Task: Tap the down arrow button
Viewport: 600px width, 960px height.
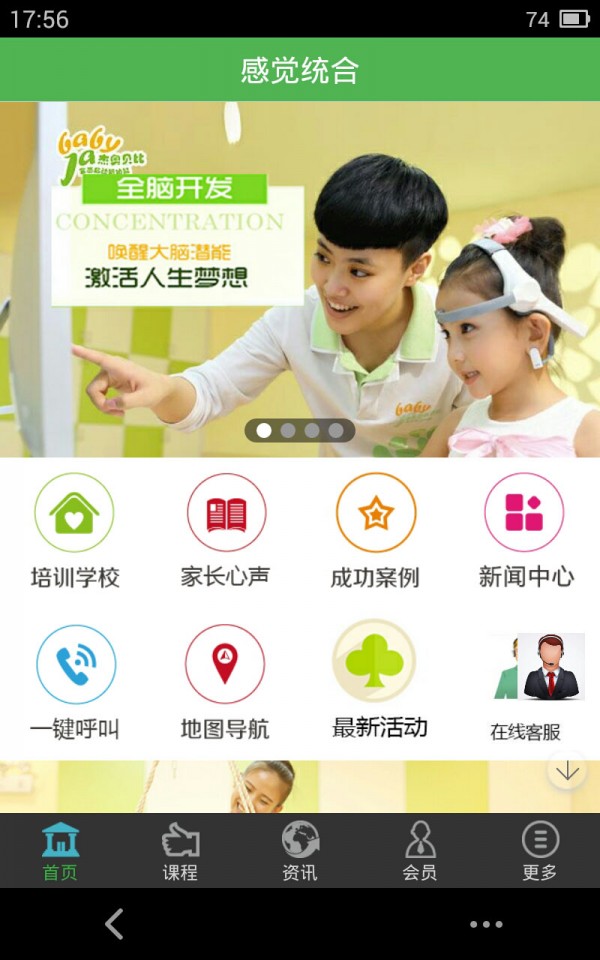Action: 567,770
